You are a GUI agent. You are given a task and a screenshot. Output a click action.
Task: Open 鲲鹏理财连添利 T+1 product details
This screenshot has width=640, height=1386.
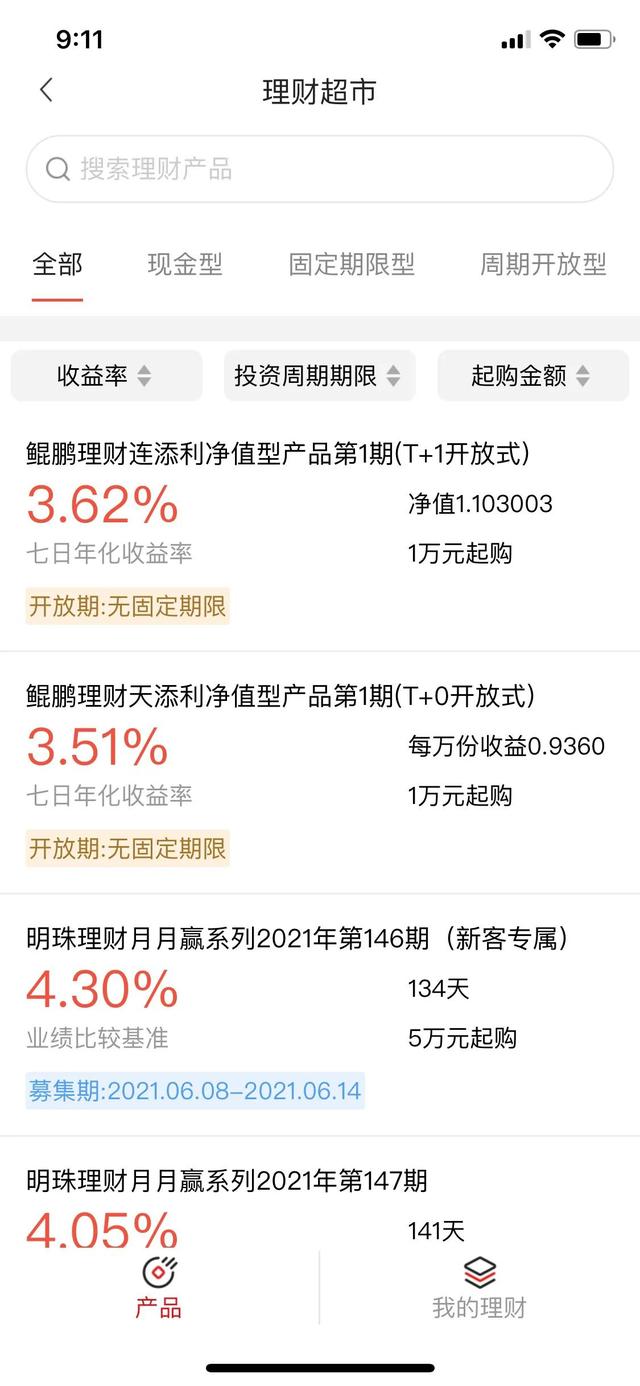tap(278, 454)
